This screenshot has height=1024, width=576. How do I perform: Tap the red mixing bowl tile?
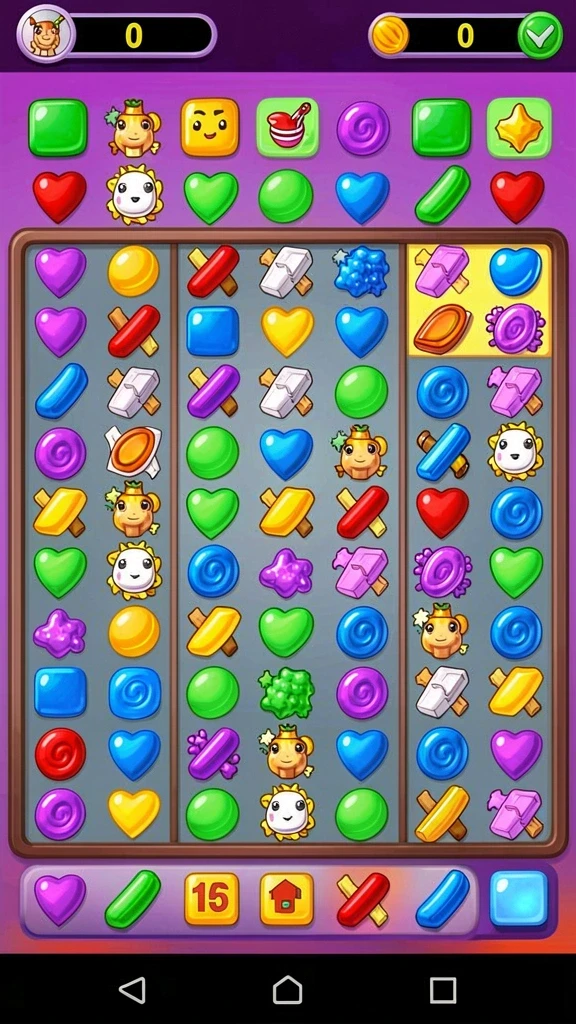pos(287,127)
